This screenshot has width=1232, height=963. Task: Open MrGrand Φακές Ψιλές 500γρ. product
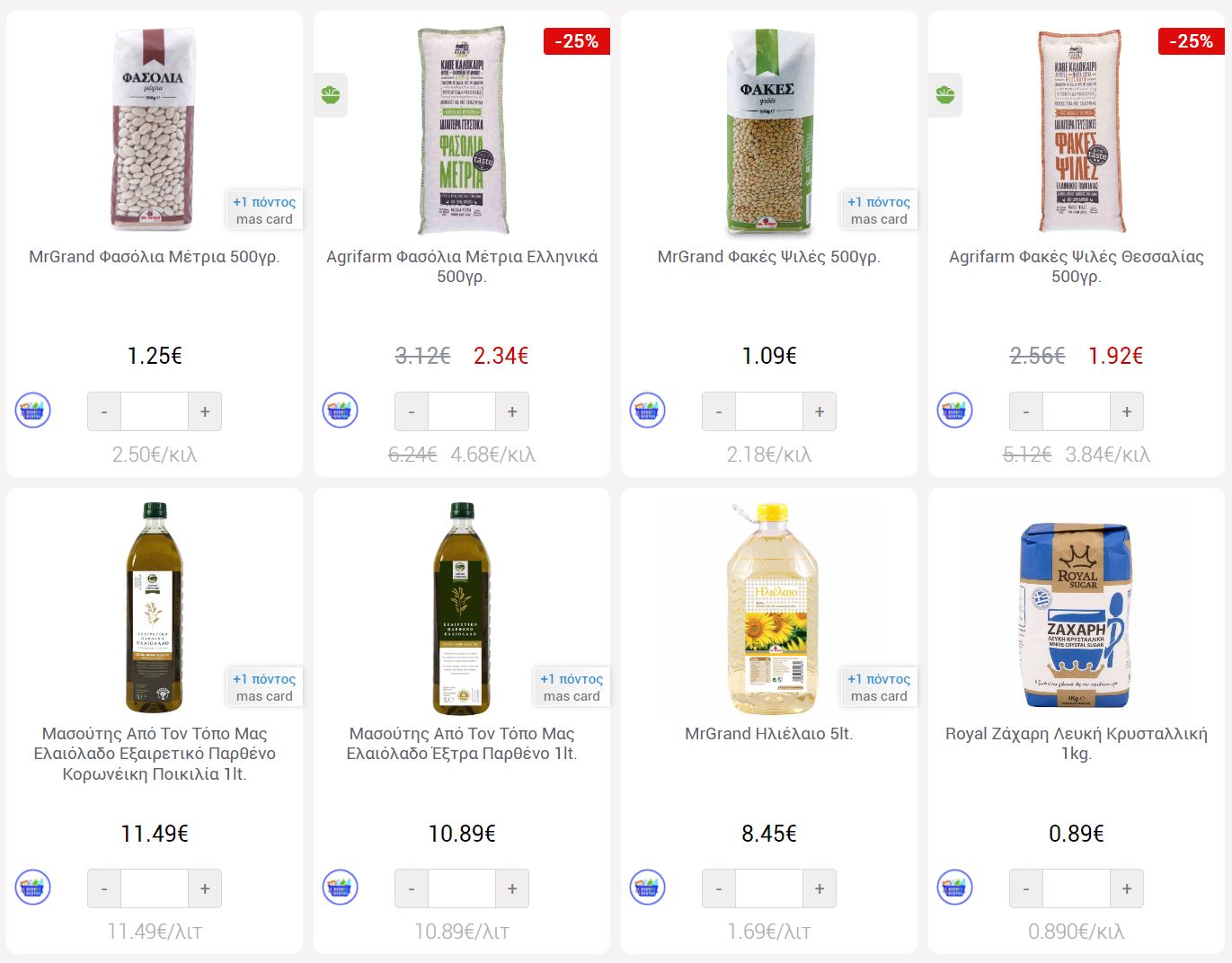[768, 257]
